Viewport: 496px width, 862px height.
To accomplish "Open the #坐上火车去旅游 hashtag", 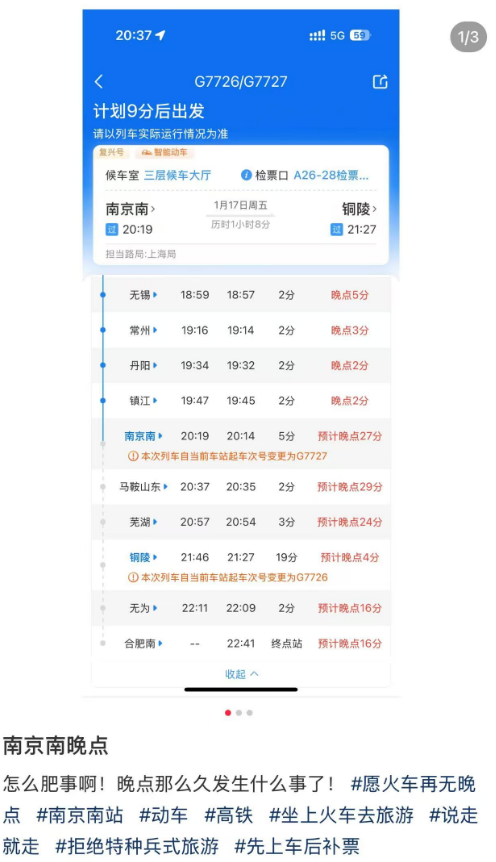I will (x=341, y=815).
